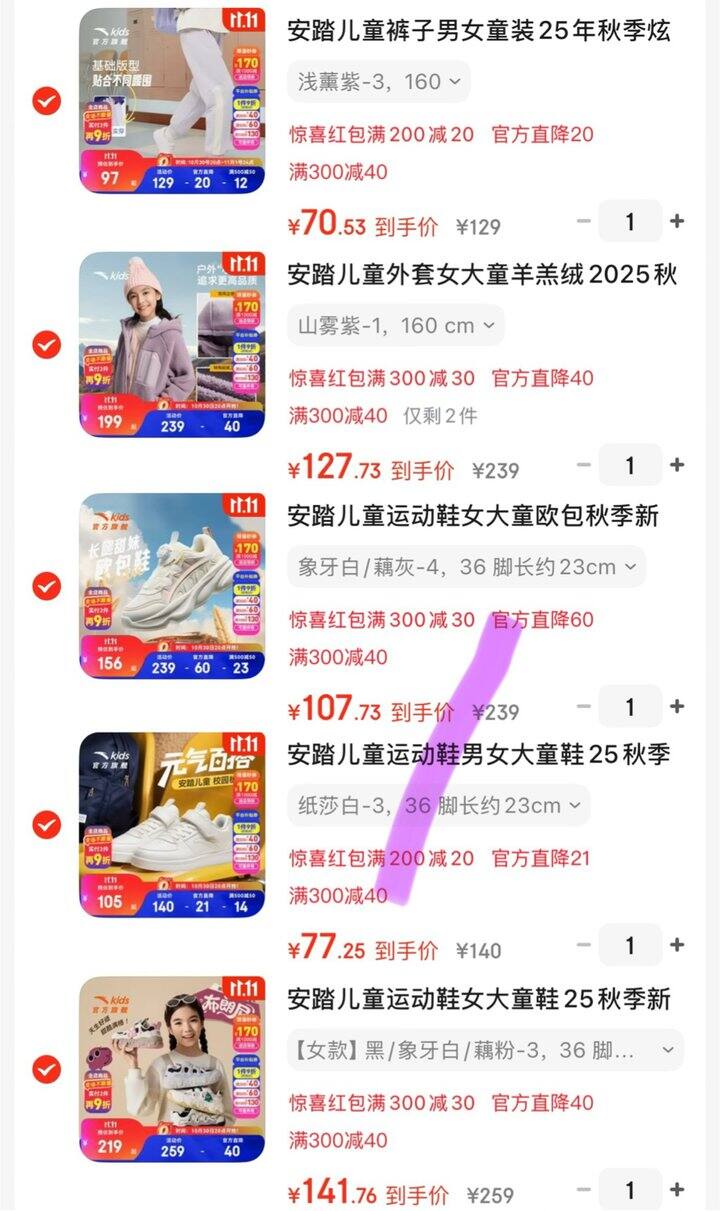Increase quantity of the ¥70.53 pants
The height and width of the screenshot is (1211, 720).
point(677,221)
